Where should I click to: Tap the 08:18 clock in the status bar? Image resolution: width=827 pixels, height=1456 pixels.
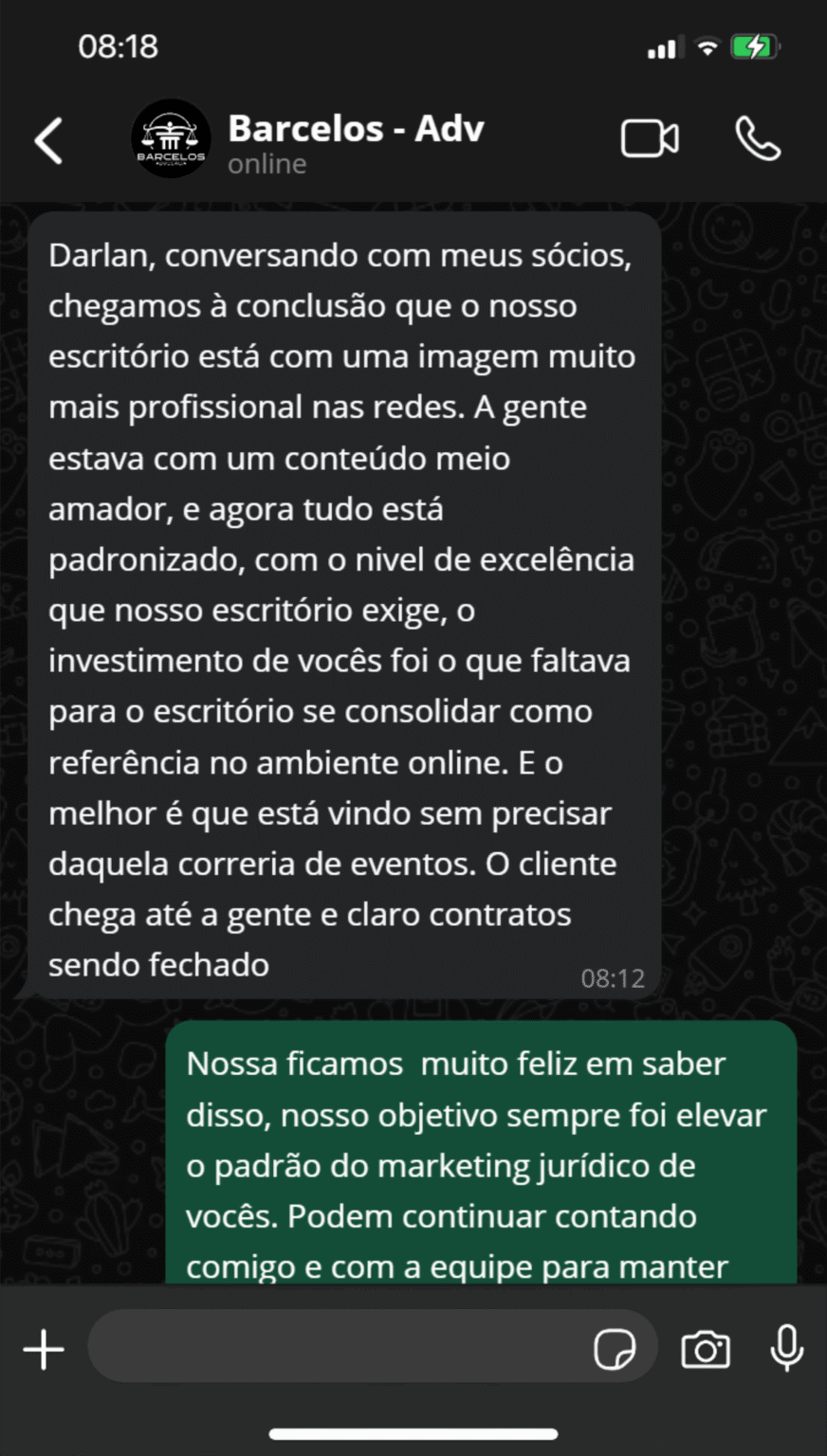click(x=119, y=44)
